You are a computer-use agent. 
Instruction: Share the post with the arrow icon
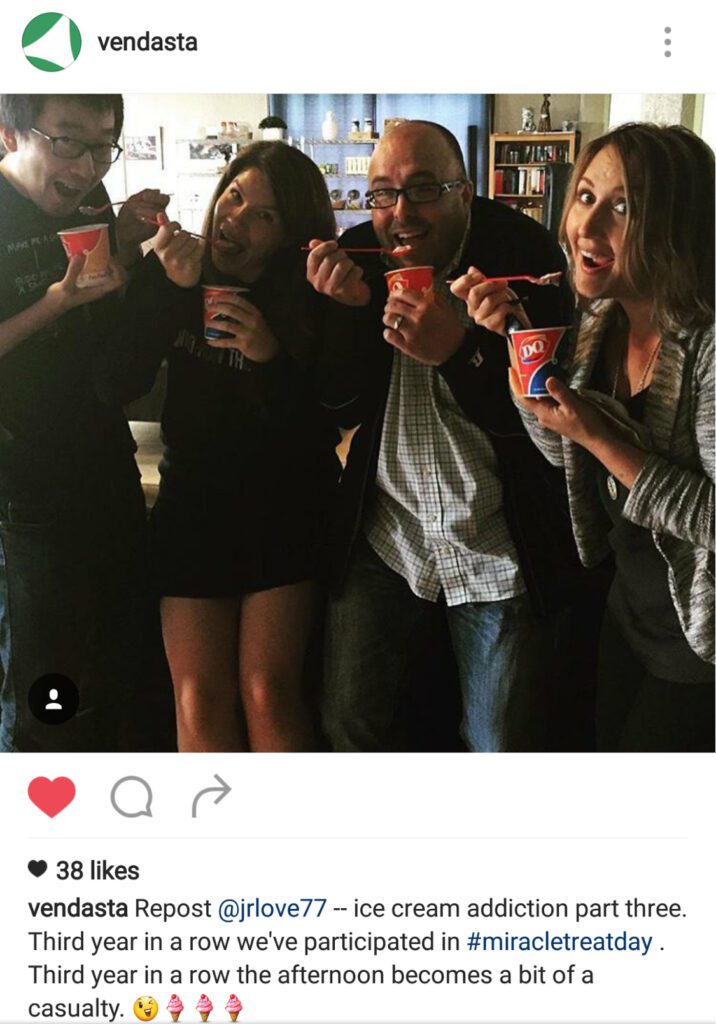[211, 796]
